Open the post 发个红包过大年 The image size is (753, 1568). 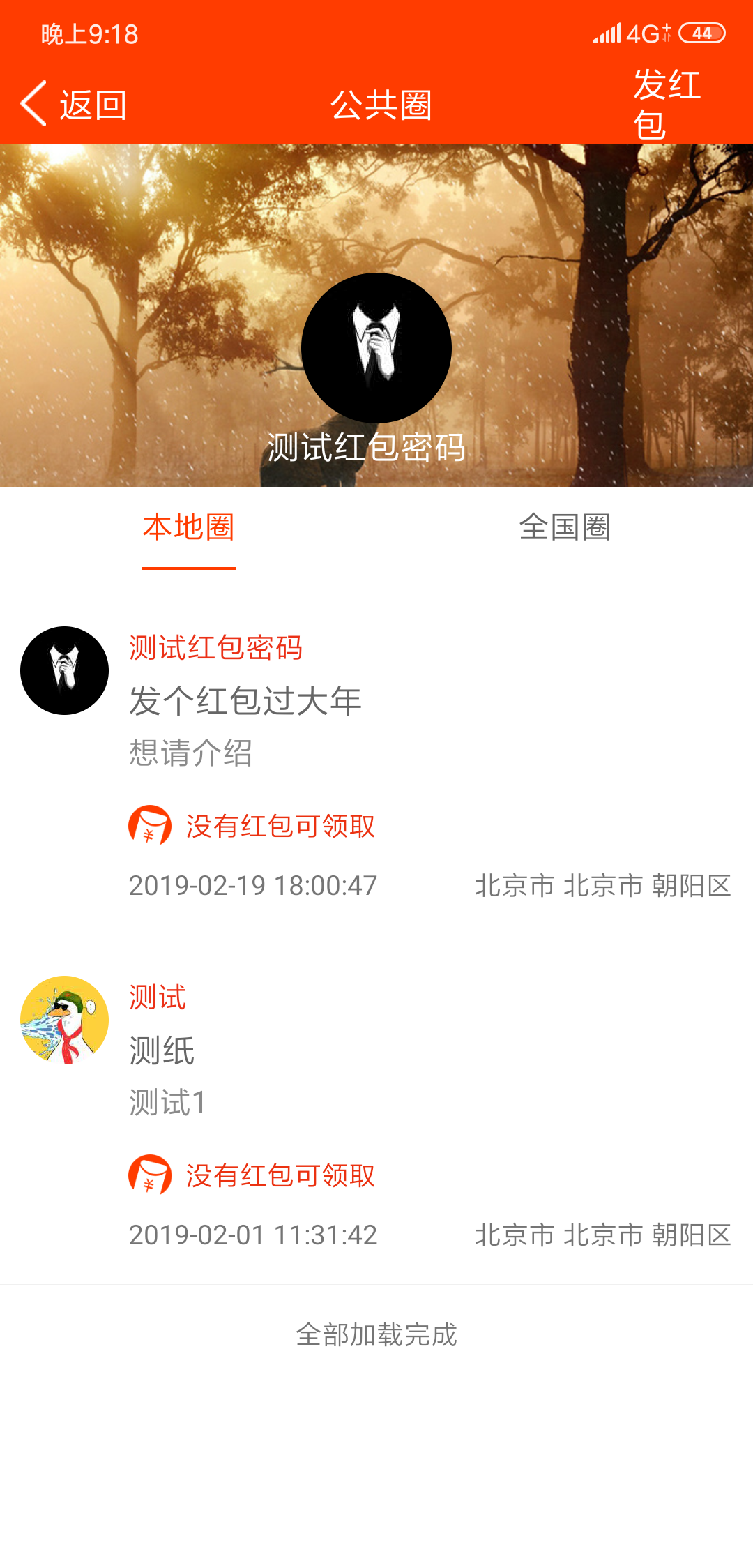tap(245, 700)
